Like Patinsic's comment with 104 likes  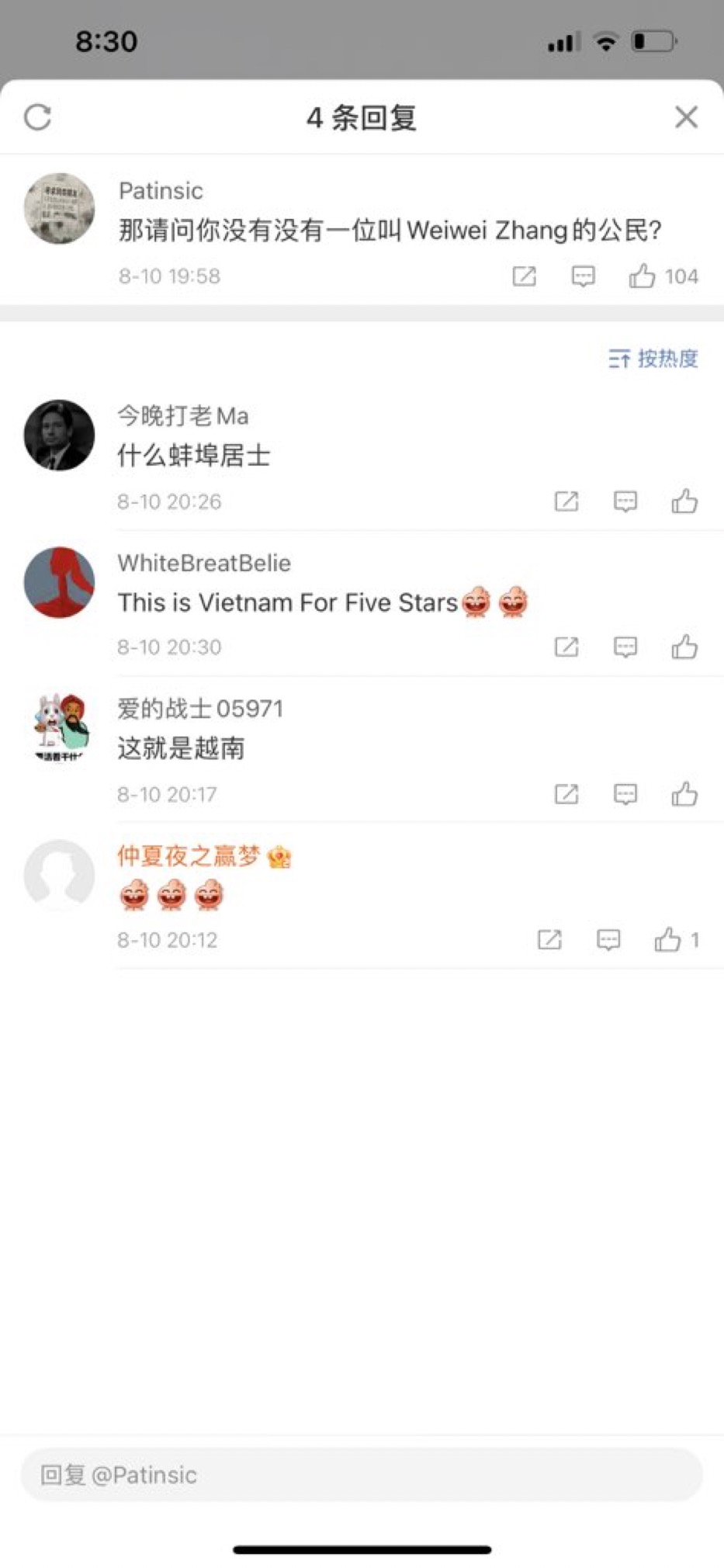pyautogui.click(x=642, y=276)
